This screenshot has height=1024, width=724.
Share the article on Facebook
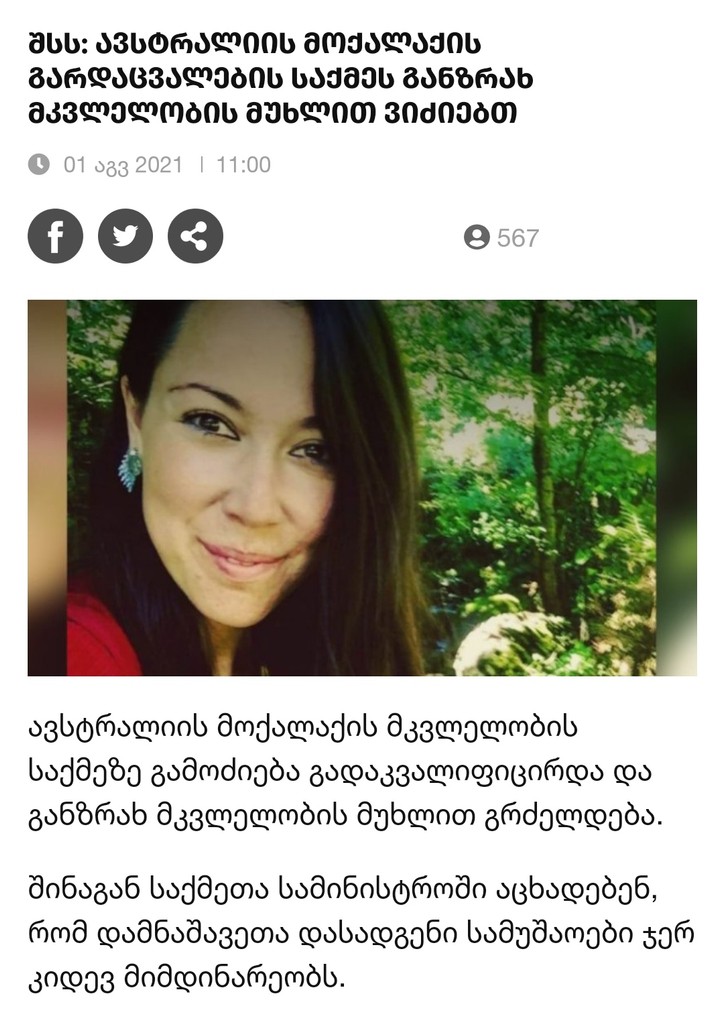tap(55, 237)
